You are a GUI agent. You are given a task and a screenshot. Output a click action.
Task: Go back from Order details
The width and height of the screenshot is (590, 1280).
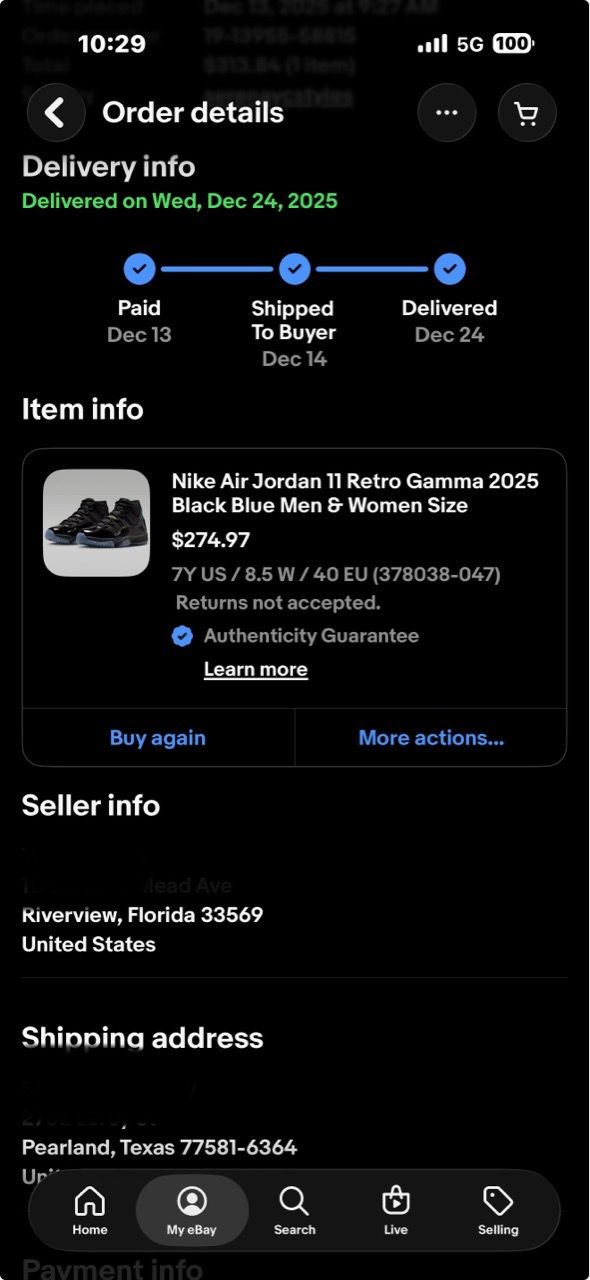56,112
